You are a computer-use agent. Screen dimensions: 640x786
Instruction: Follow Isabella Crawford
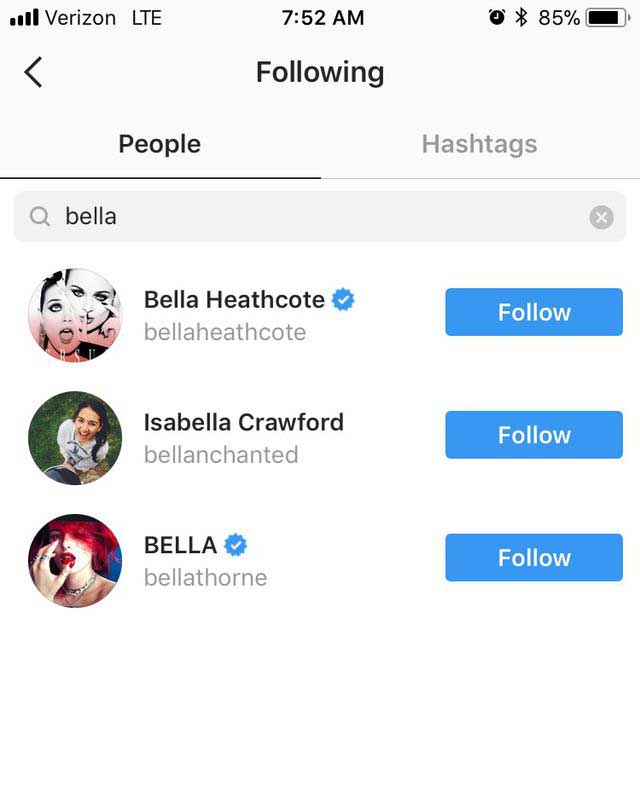click(533, 435)
